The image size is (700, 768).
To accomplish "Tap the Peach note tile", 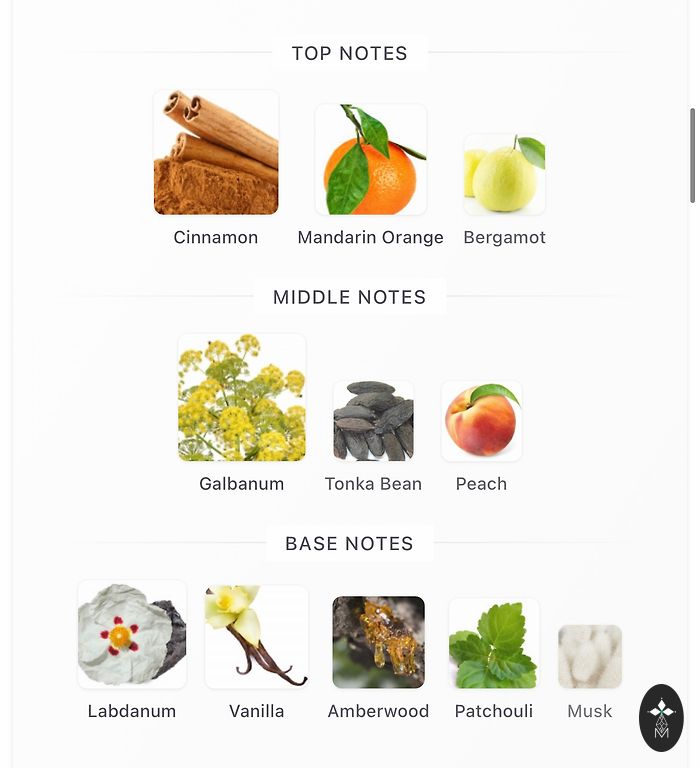I will [481, 421].
